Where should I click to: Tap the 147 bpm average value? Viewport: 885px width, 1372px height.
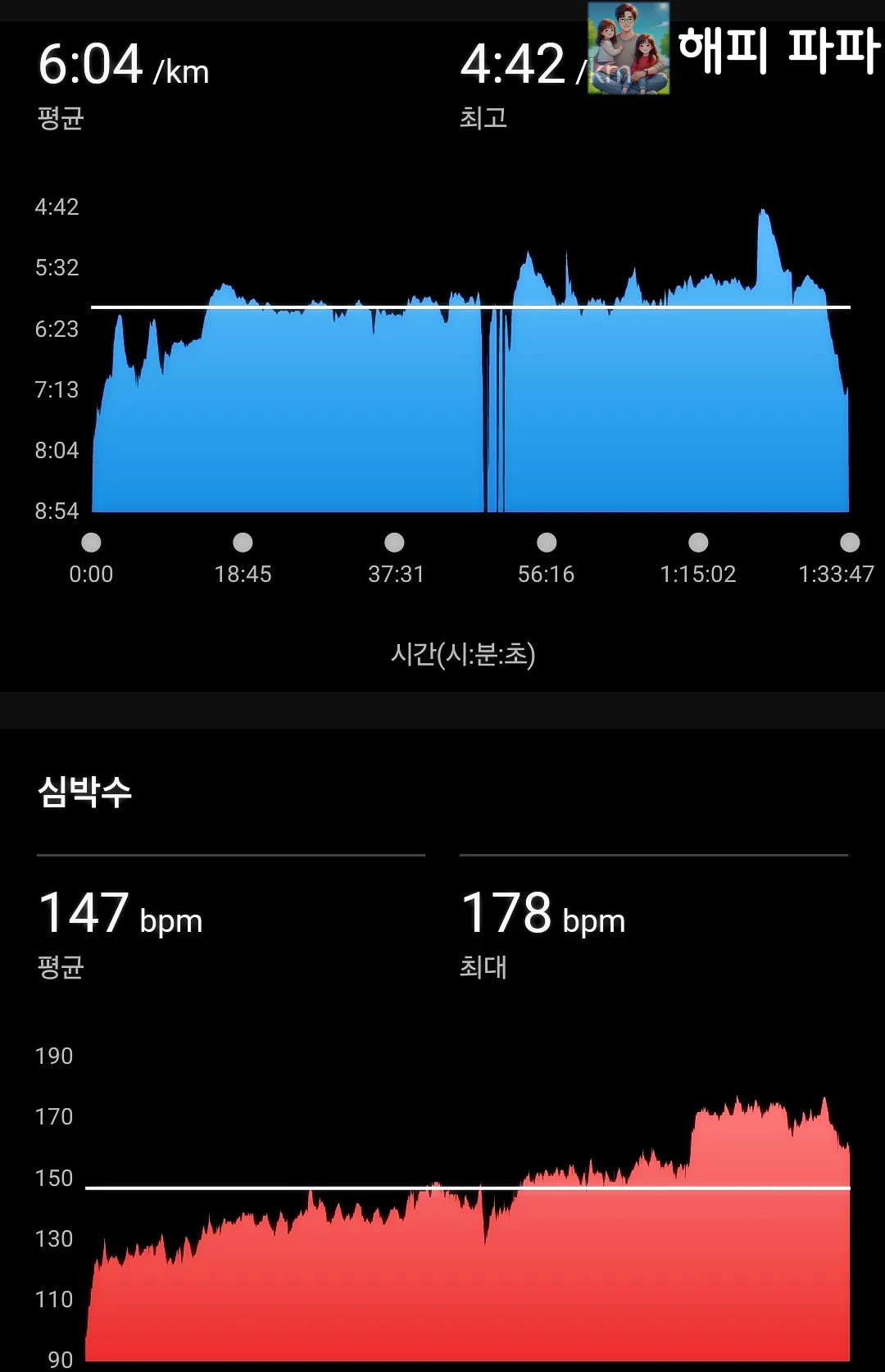121,914
